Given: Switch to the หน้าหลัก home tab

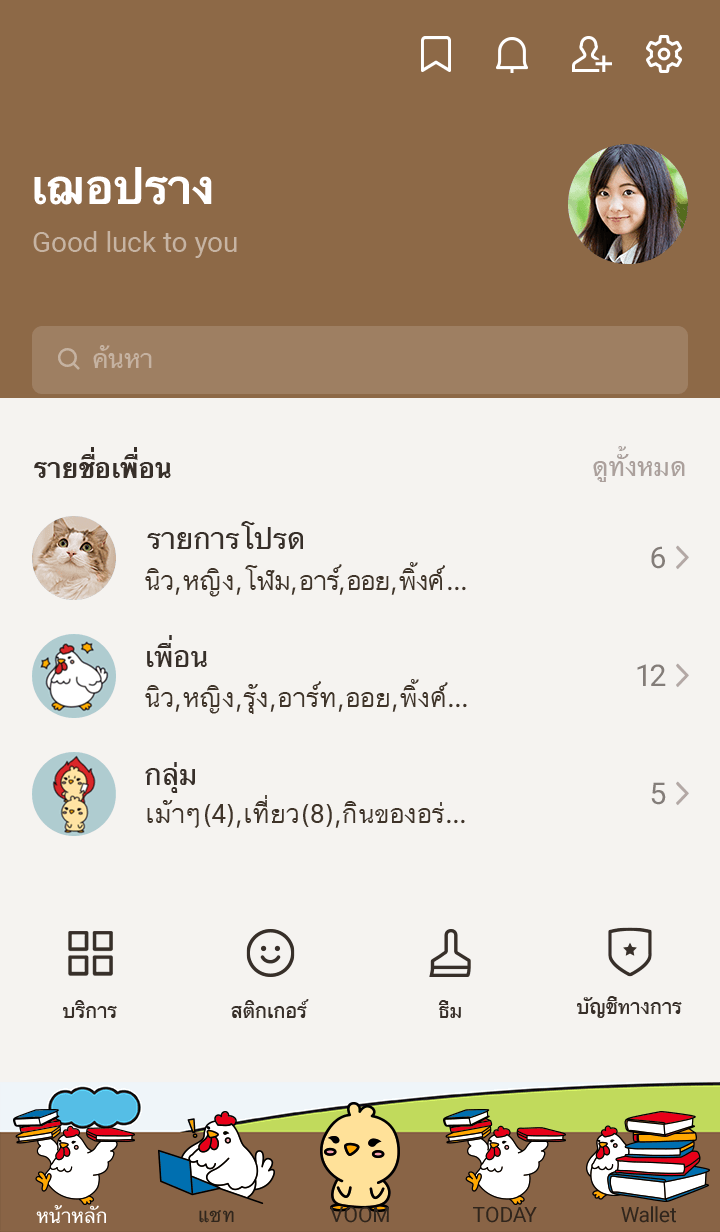Looking at the screenshot, I should pyautogui.click(x=72, y=1170).
